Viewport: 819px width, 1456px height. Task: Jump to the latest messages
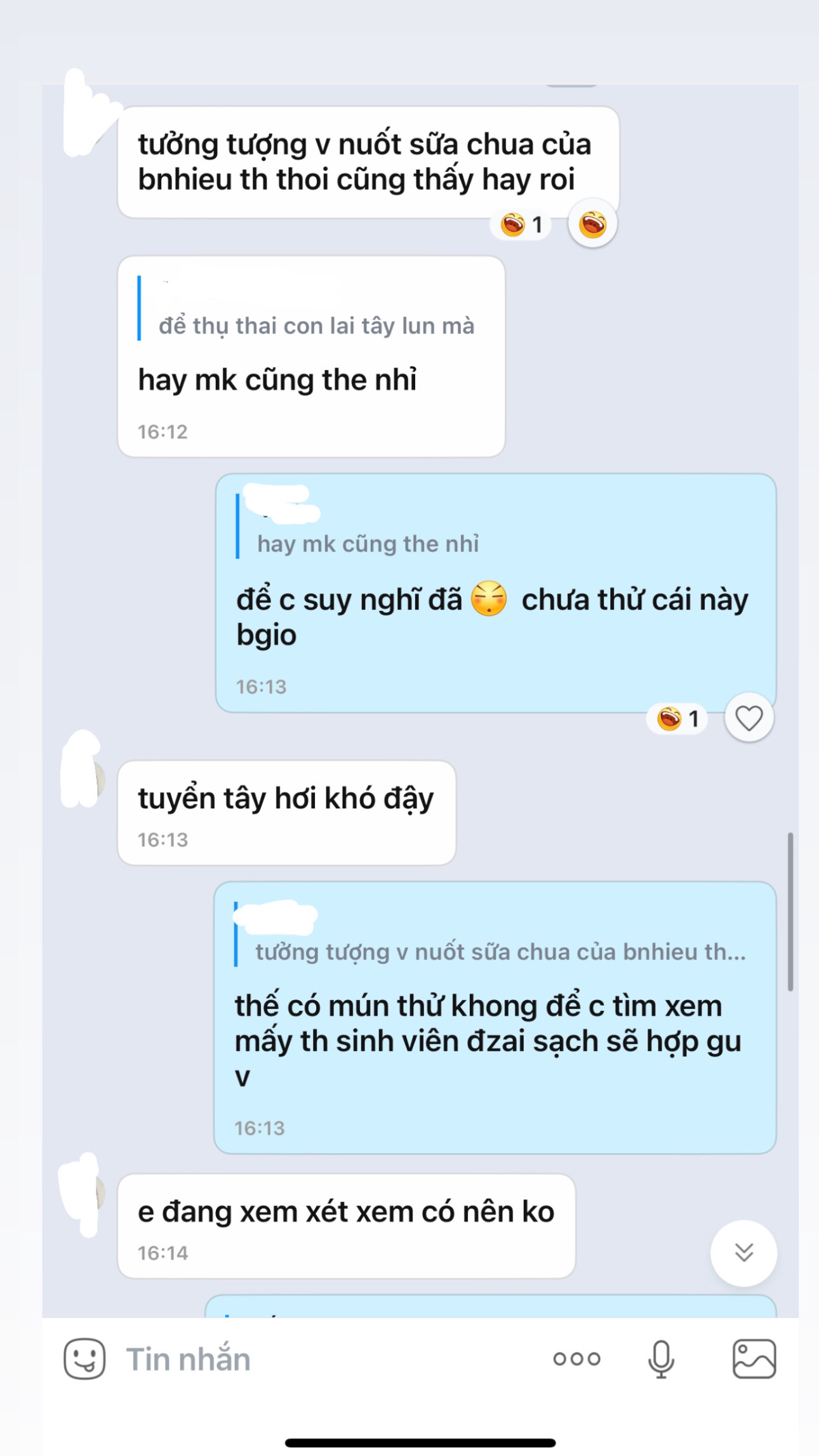[743, 1253]
